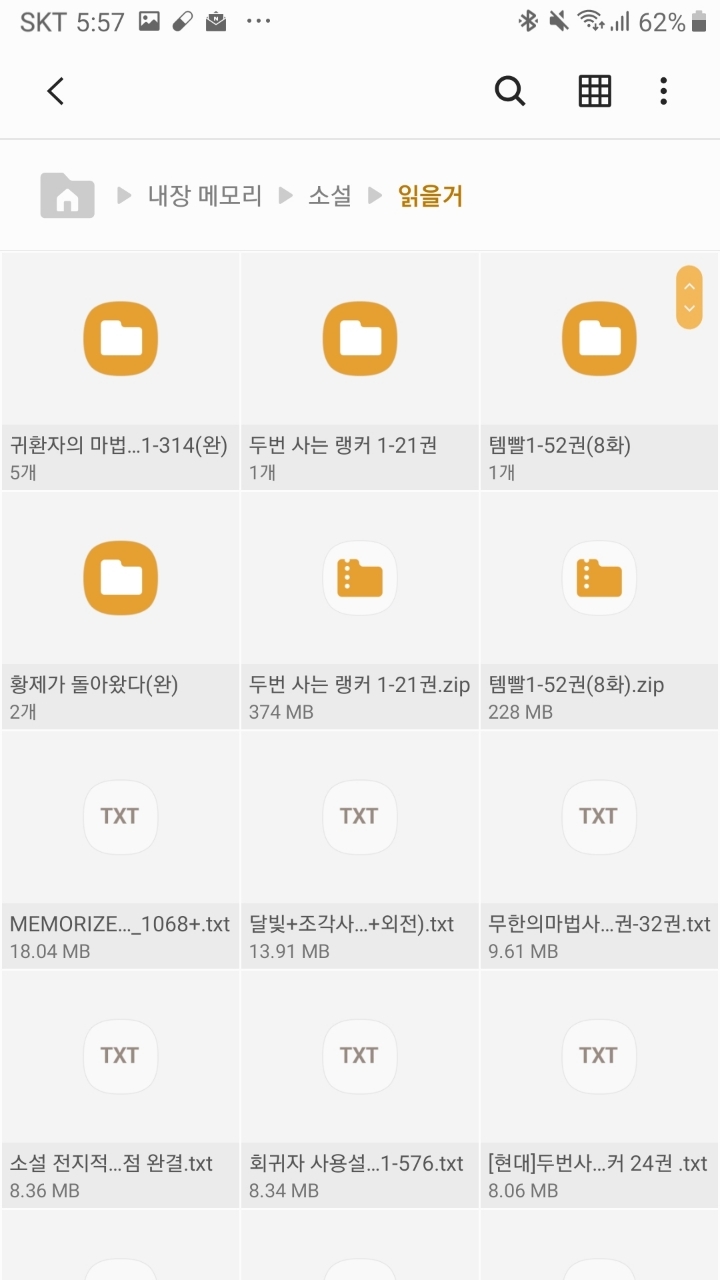This screenshot has width=720, height=1280.
Task: Open the text file 회귀자 사용설...1-576.txt
Action: click(360, 1088)
